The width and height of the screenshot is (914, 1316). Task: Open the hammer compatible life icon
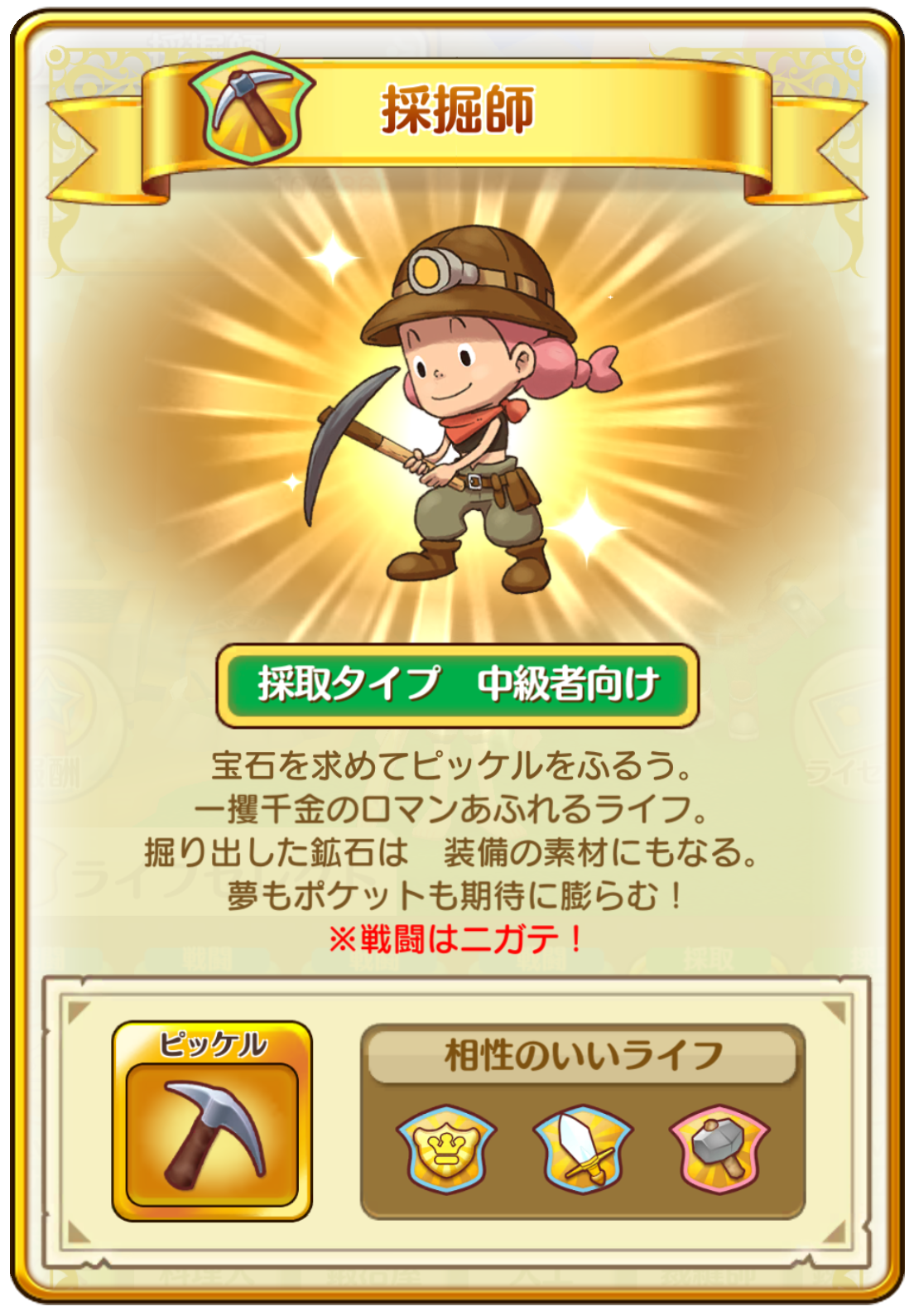(719, 1148)
